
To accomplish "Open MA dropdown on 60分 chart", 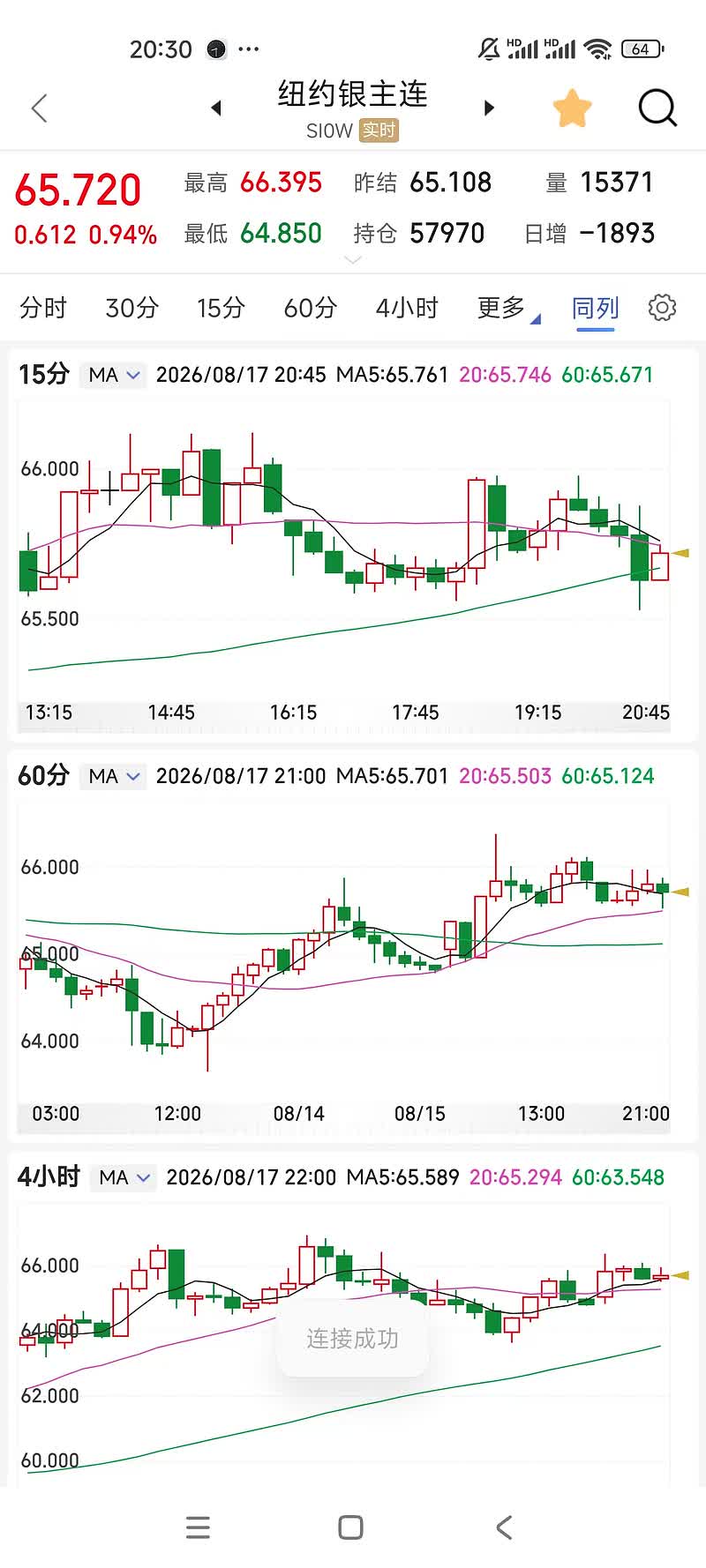I will pyautogui.click(x=114, y=776).
